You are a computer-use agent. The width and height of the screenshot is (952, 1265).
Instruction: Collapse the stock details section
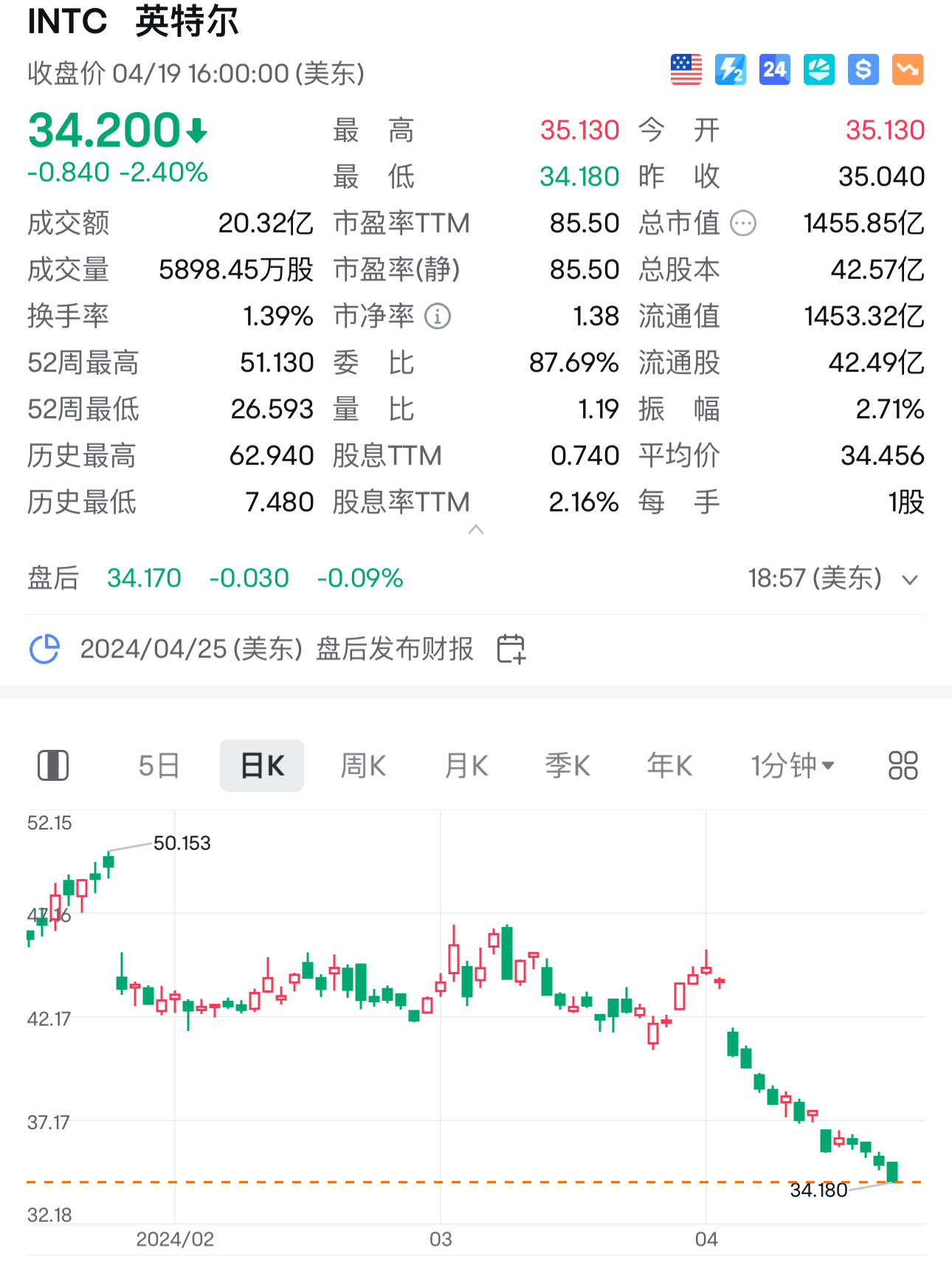[x=476, y=530]
